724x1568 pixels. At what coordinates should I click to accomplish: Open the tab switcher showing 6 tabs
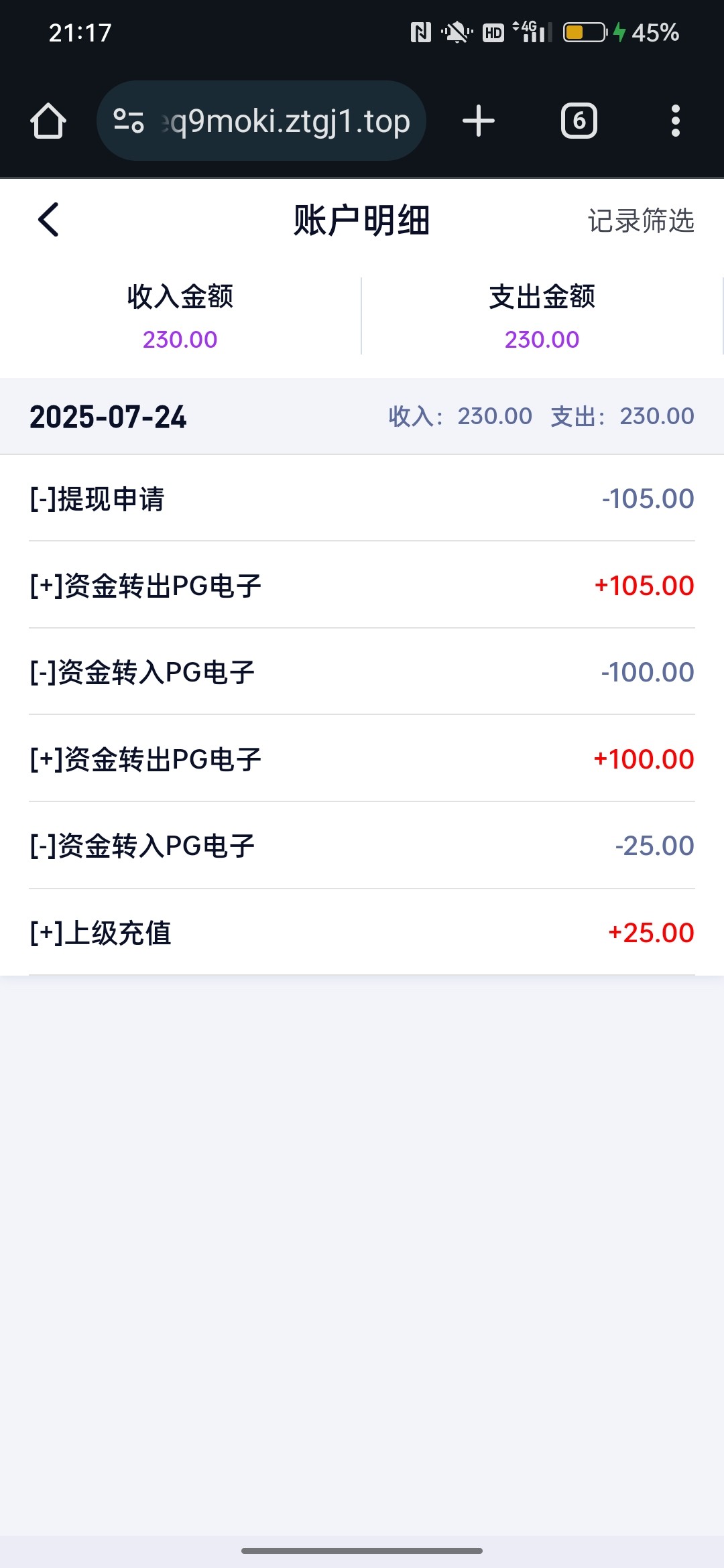pyautogui.click(x=578, y=121)
